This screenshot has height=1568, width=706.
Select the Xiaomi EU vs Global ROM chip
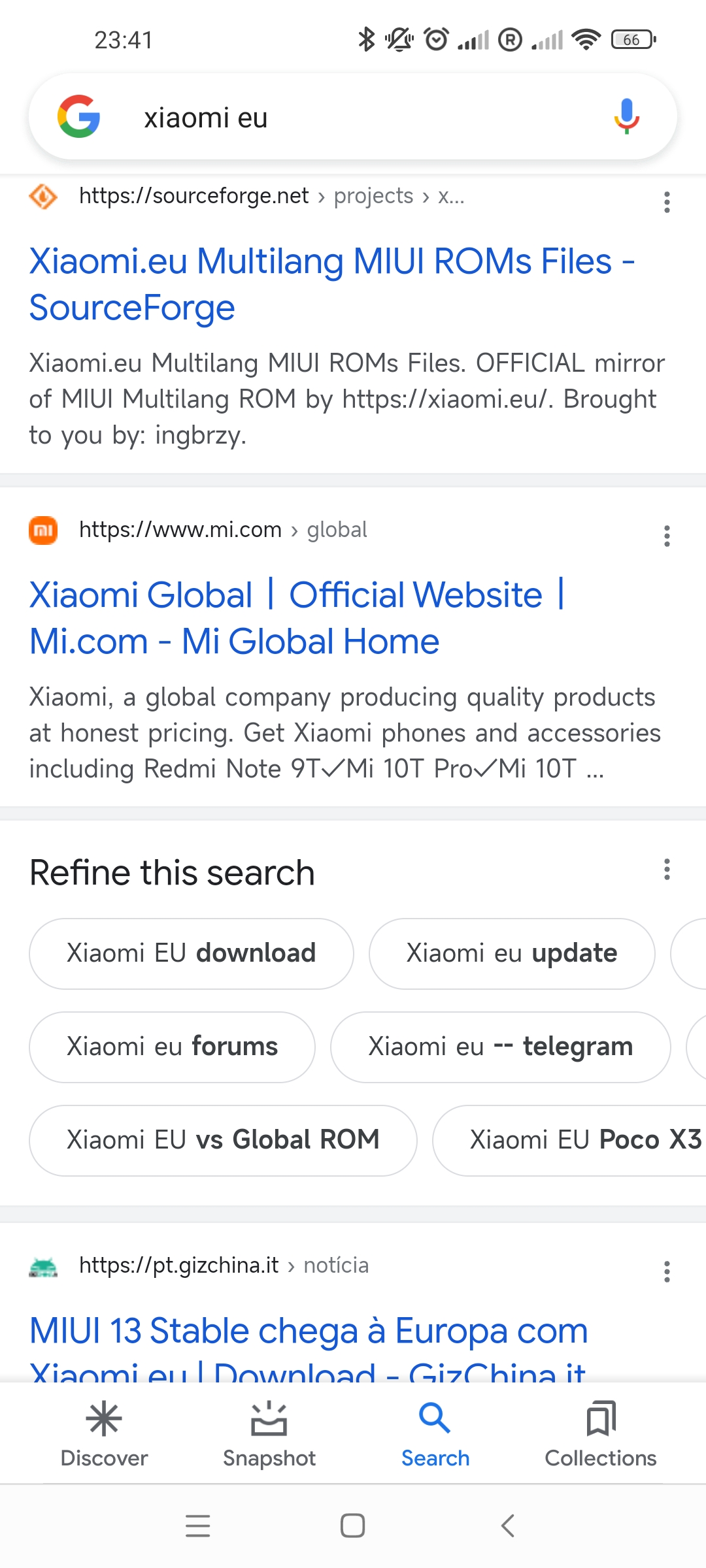coord(223,1141)
